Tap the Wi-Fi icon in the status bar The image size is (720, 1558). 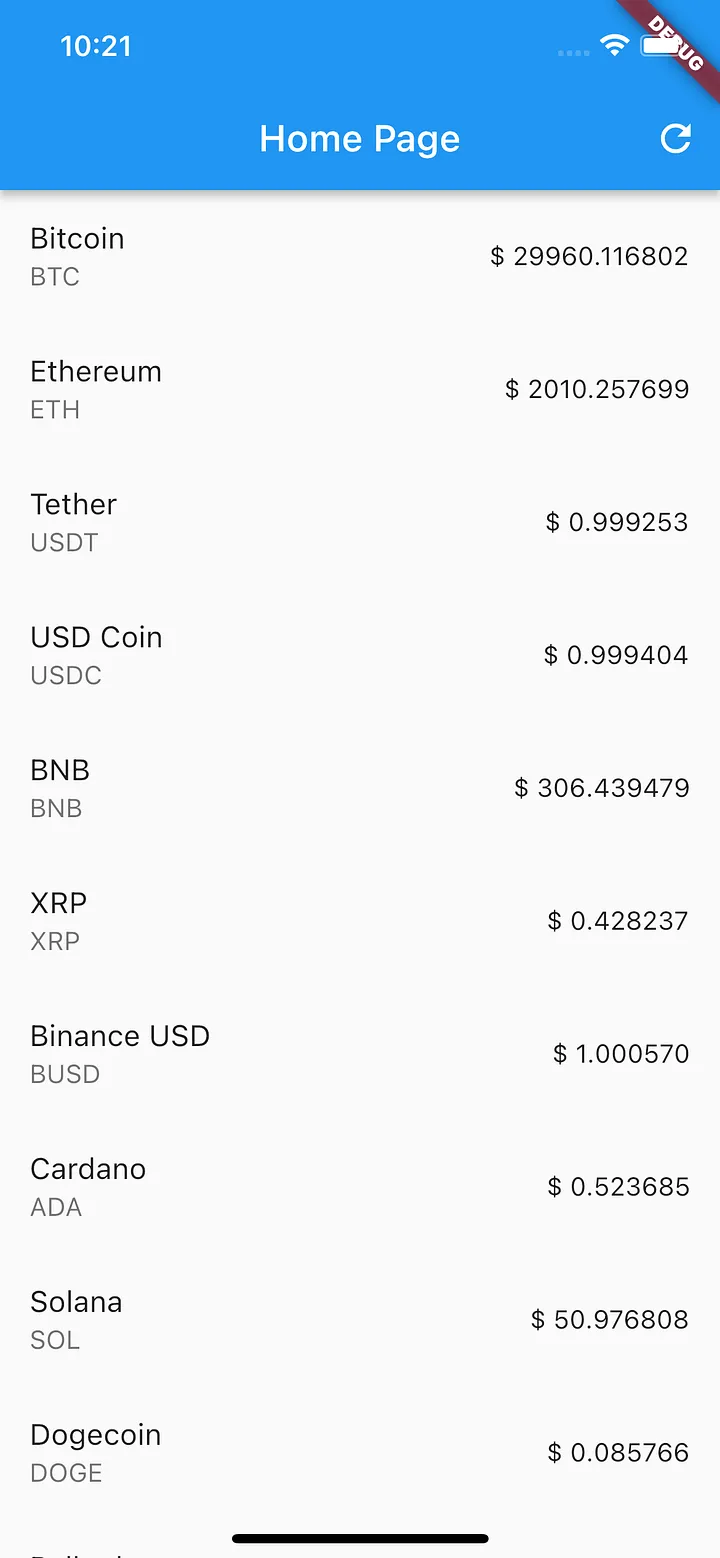click(614, 45)
